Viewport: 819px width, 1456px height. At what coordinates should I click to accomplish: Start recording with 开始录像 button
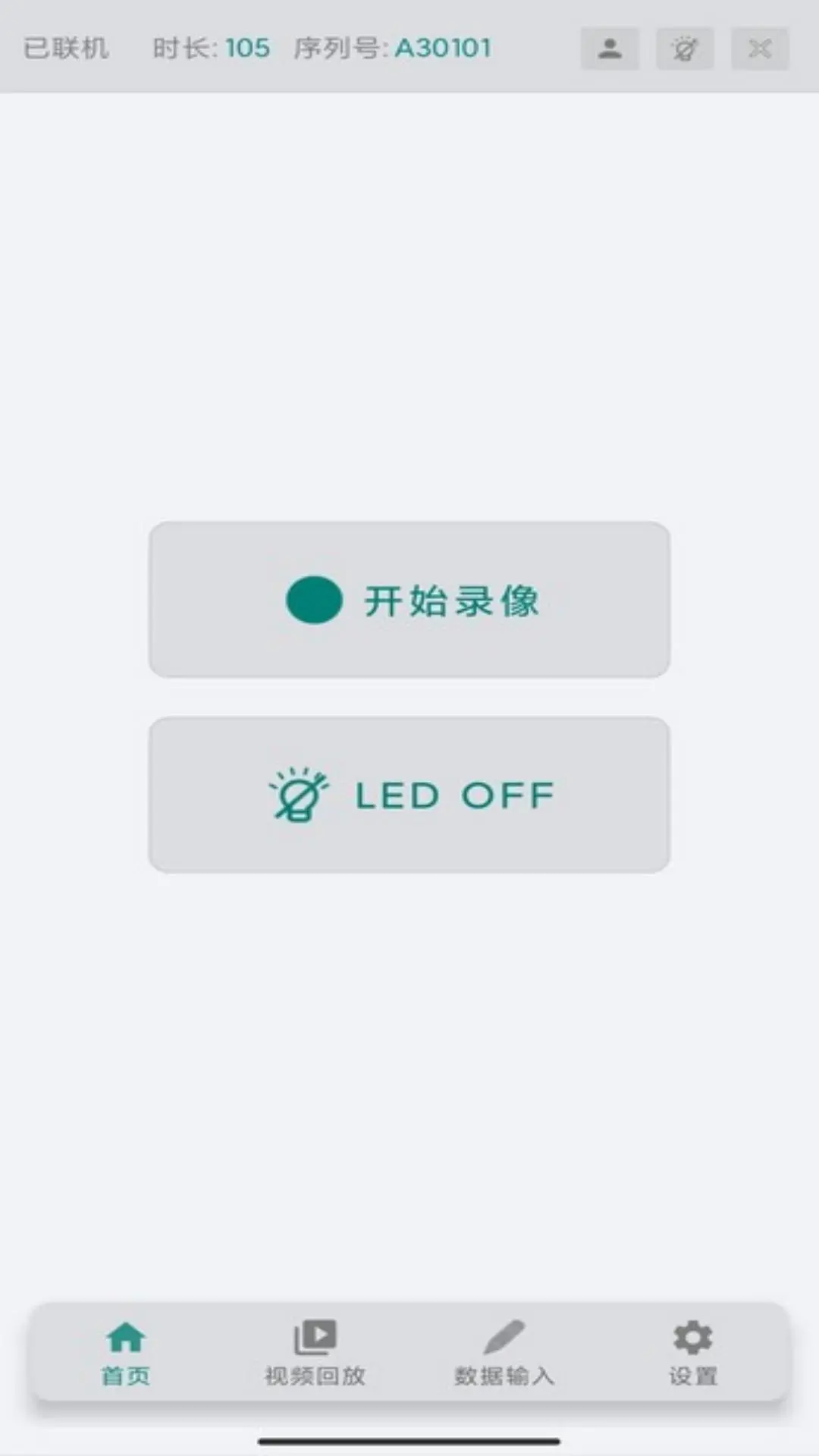point(409,600)
